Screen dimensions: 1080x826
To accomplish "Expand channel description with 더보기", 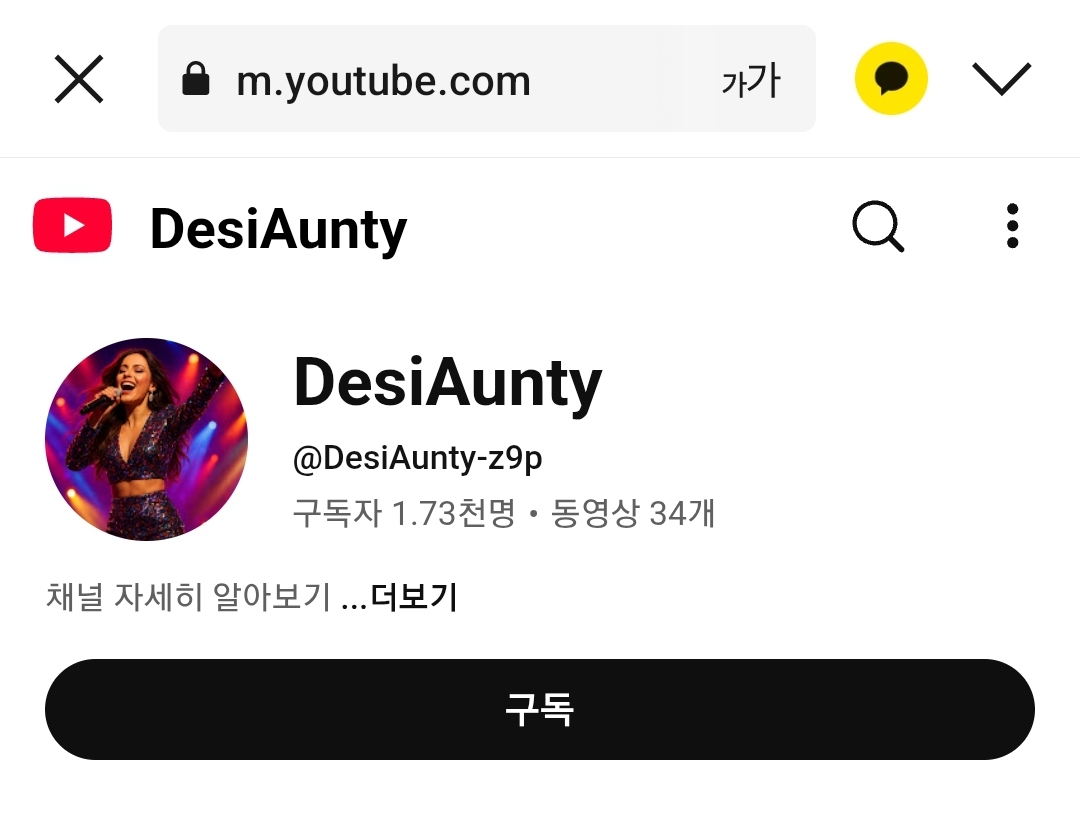I will (413, 597).
